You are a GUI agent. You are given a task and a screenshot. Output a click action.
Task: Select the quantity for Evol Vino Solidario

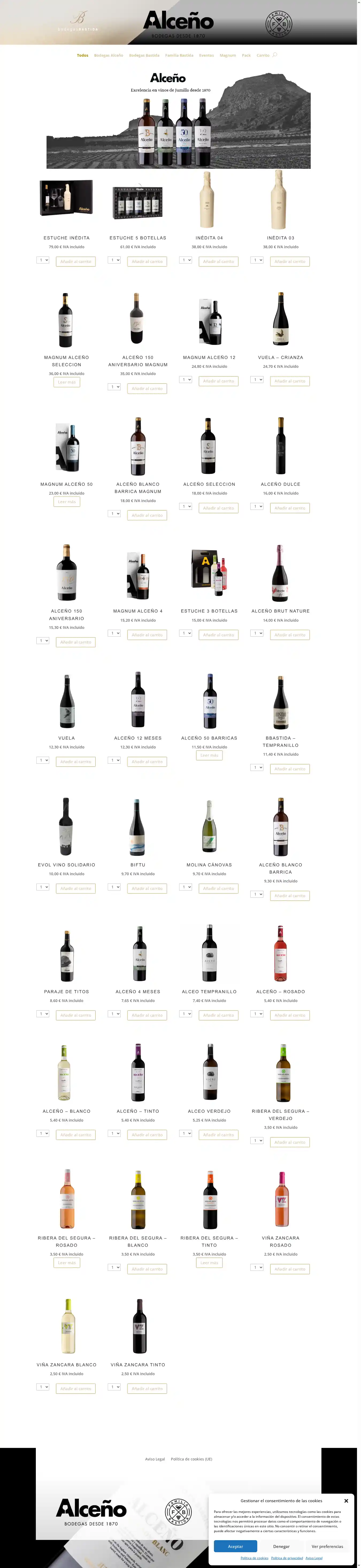tap(43, 887)
